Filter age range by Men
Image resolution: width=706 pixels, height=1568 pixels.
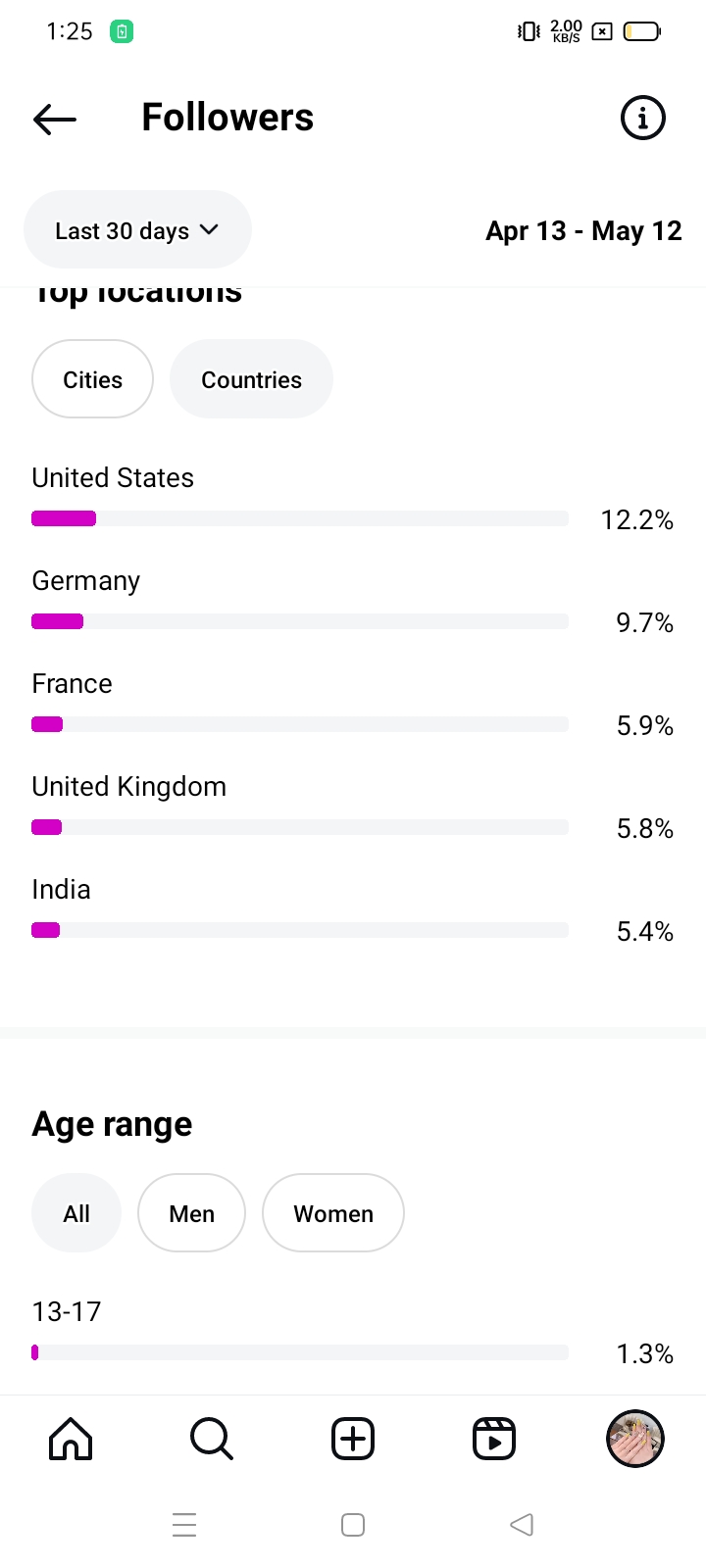191,1213
